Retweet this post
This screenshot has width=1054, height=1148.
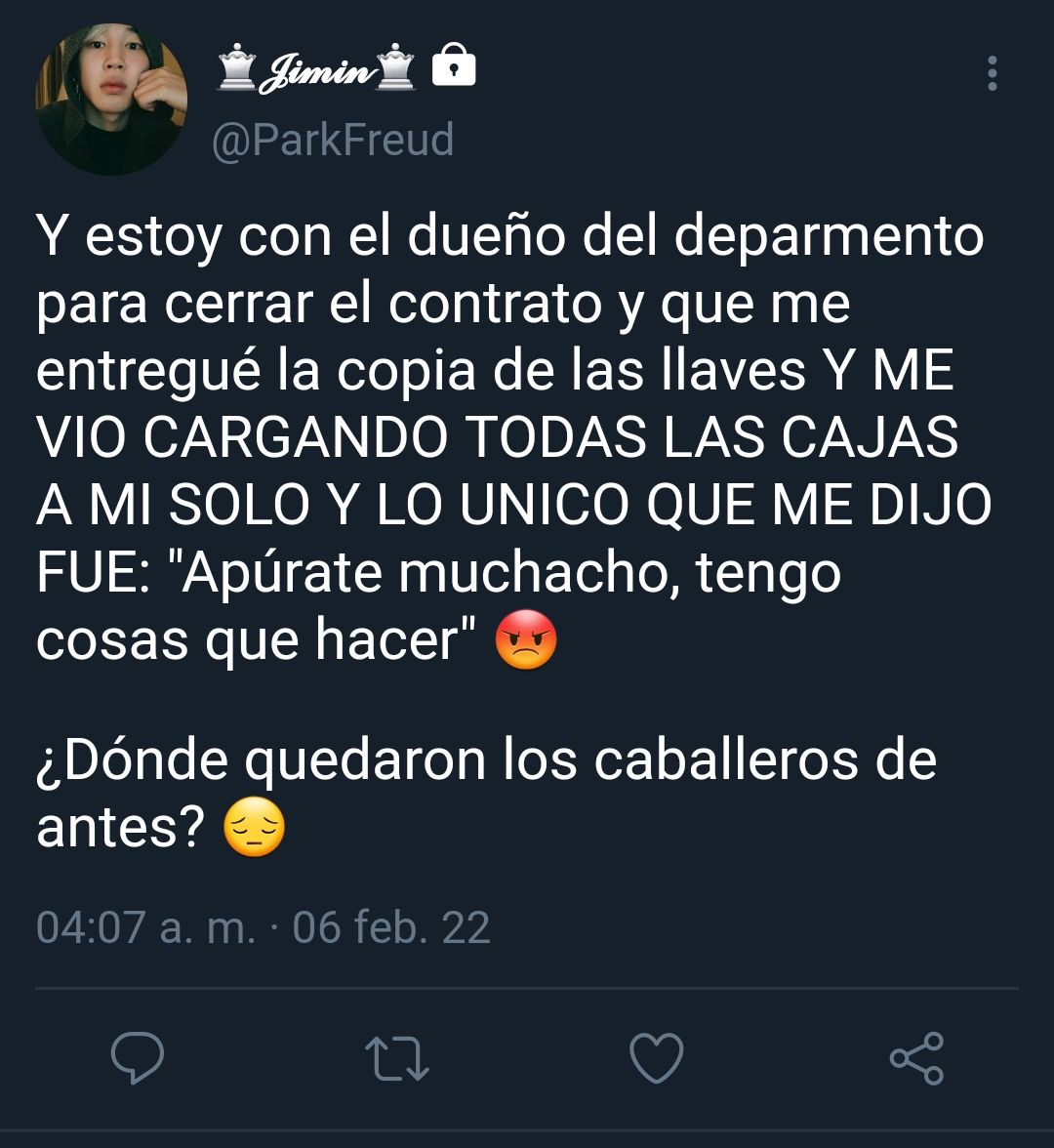396,1059
